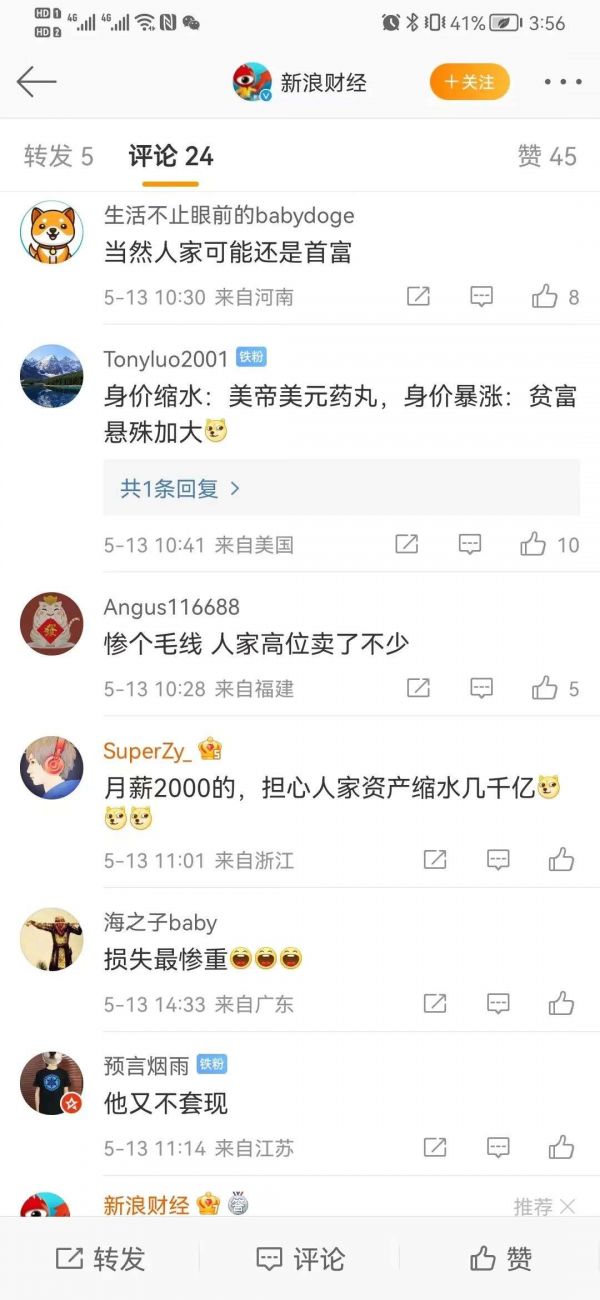
Task: Reply to Tonyluo2001's comment
Action: [470, 544]
